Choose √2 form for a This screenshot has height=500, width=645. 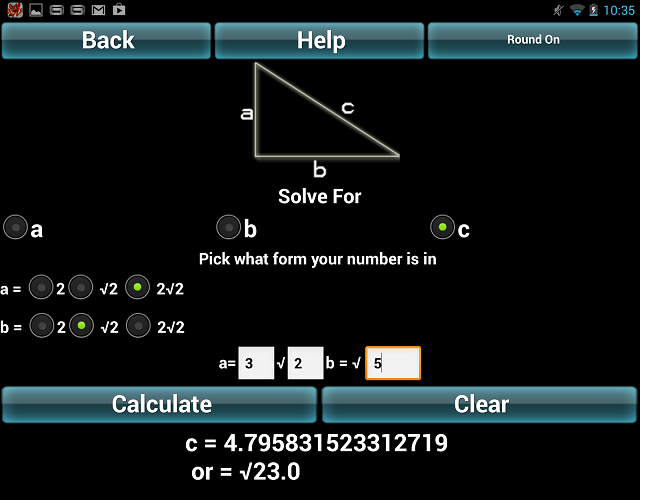(82, 288)
